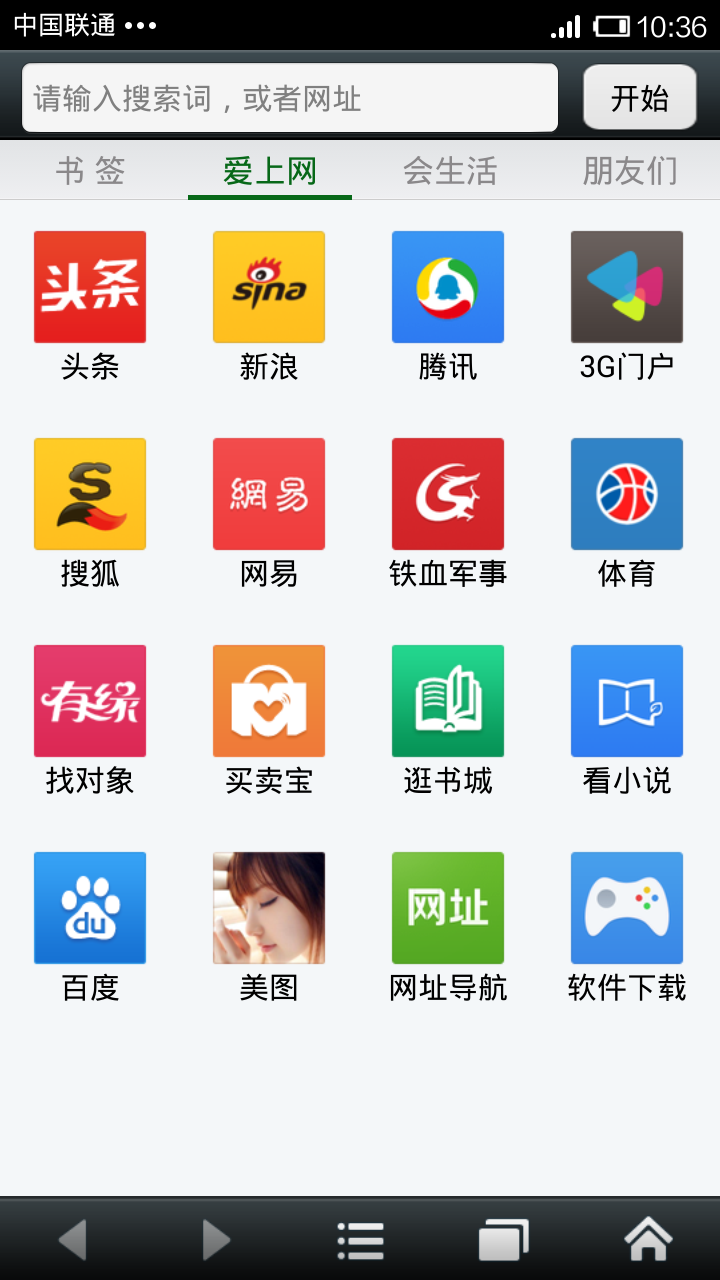Viewport: 720px width, 1280px height.
Task: Tap the beauty photo (美图) thumbnail
Action: (268, 908)
